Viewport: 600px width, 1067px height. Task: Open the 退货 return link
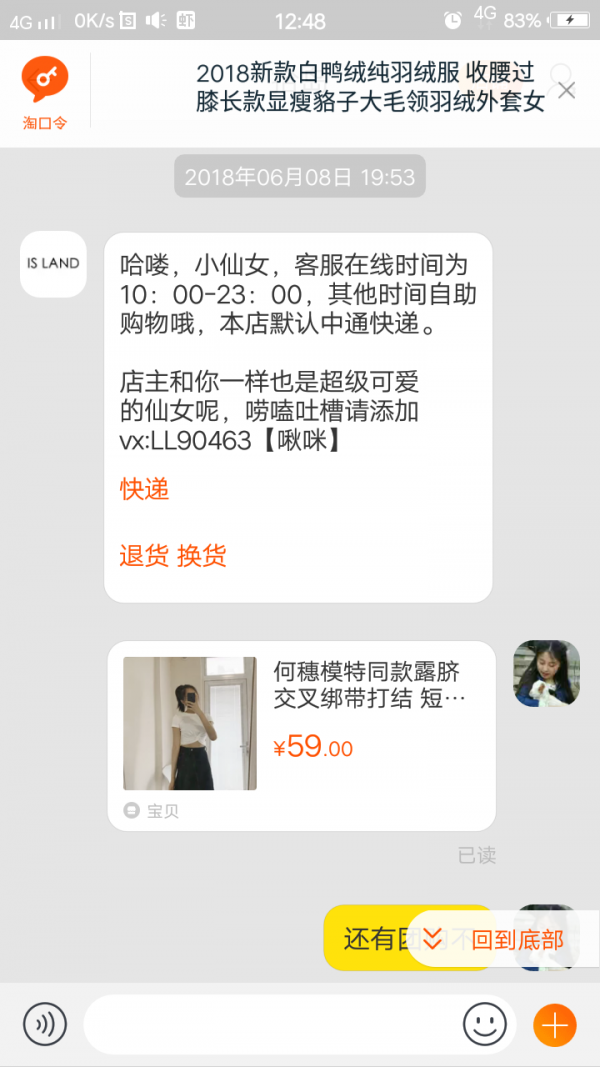pyautogui.click(x=144, y=556)
